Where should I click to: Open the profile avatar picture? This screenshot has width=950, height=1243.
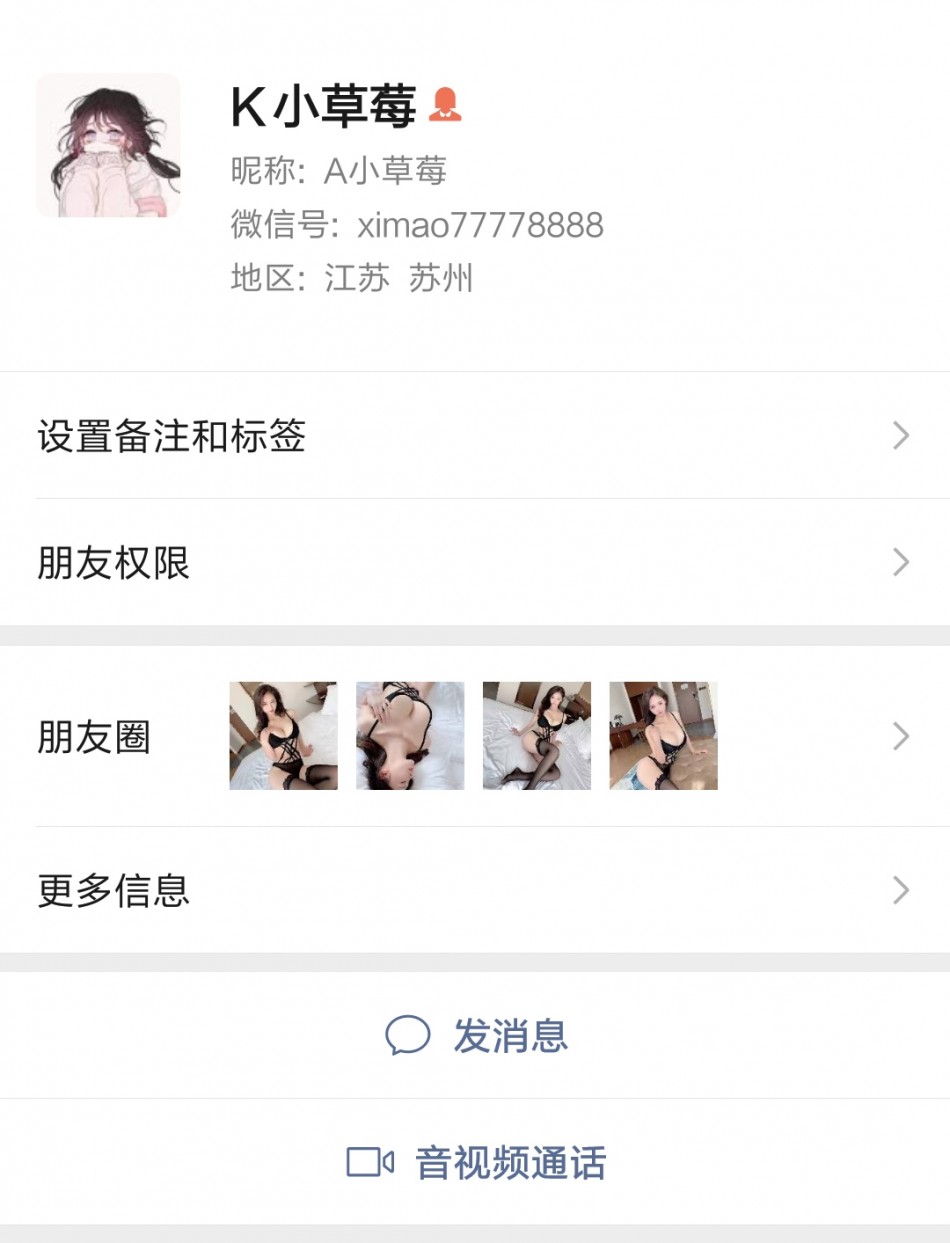coord(108,145)
